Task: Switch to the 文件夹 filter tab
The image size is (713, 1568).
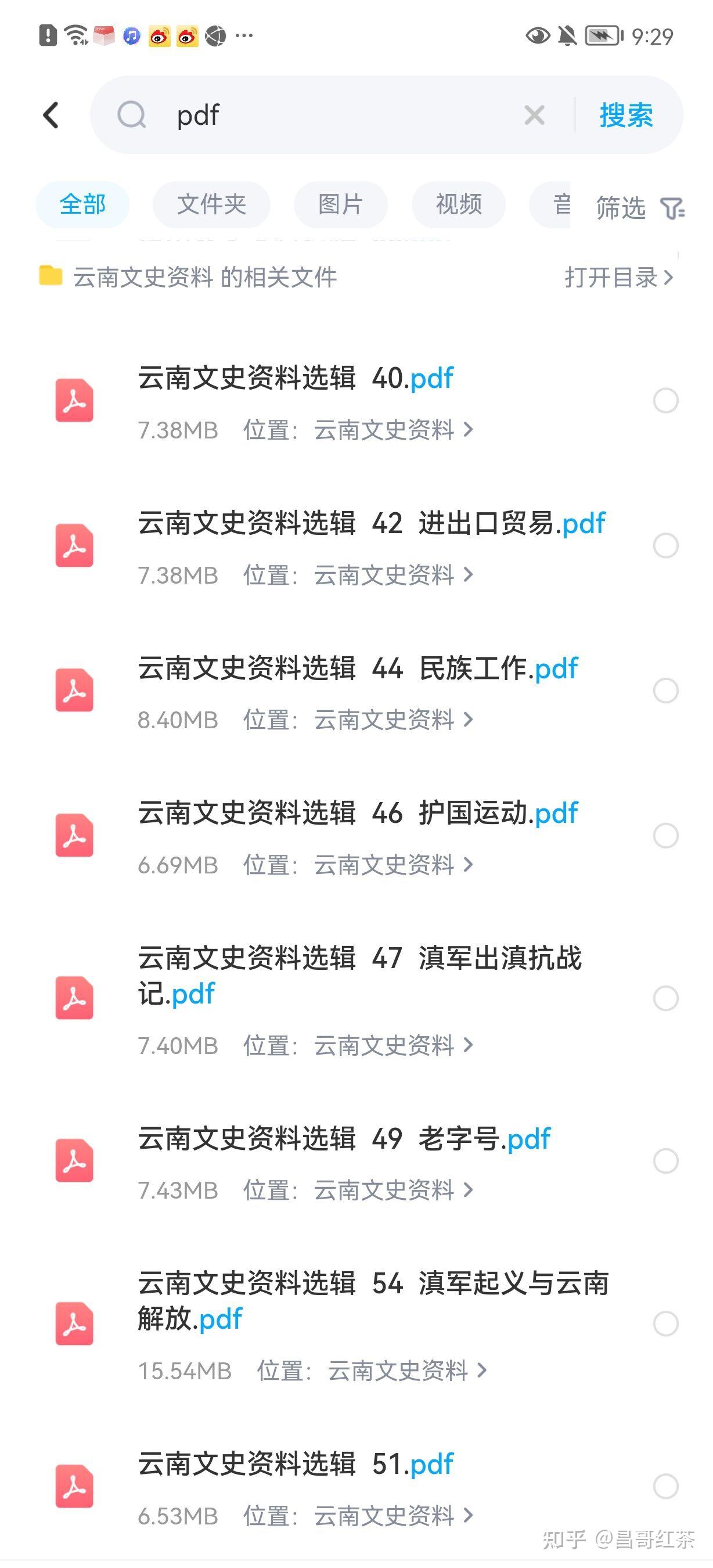Action: point(211,204)
